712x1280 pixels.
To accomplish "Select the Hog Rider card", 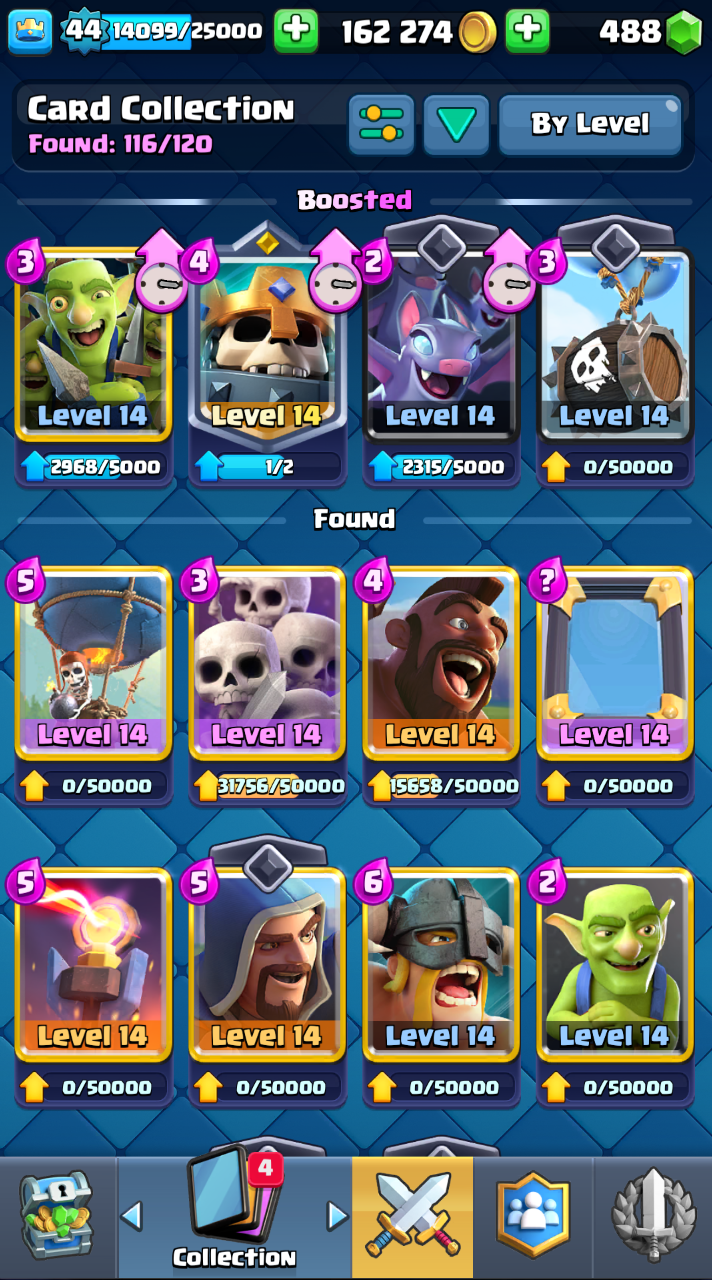I will click(x=441, y=664).
